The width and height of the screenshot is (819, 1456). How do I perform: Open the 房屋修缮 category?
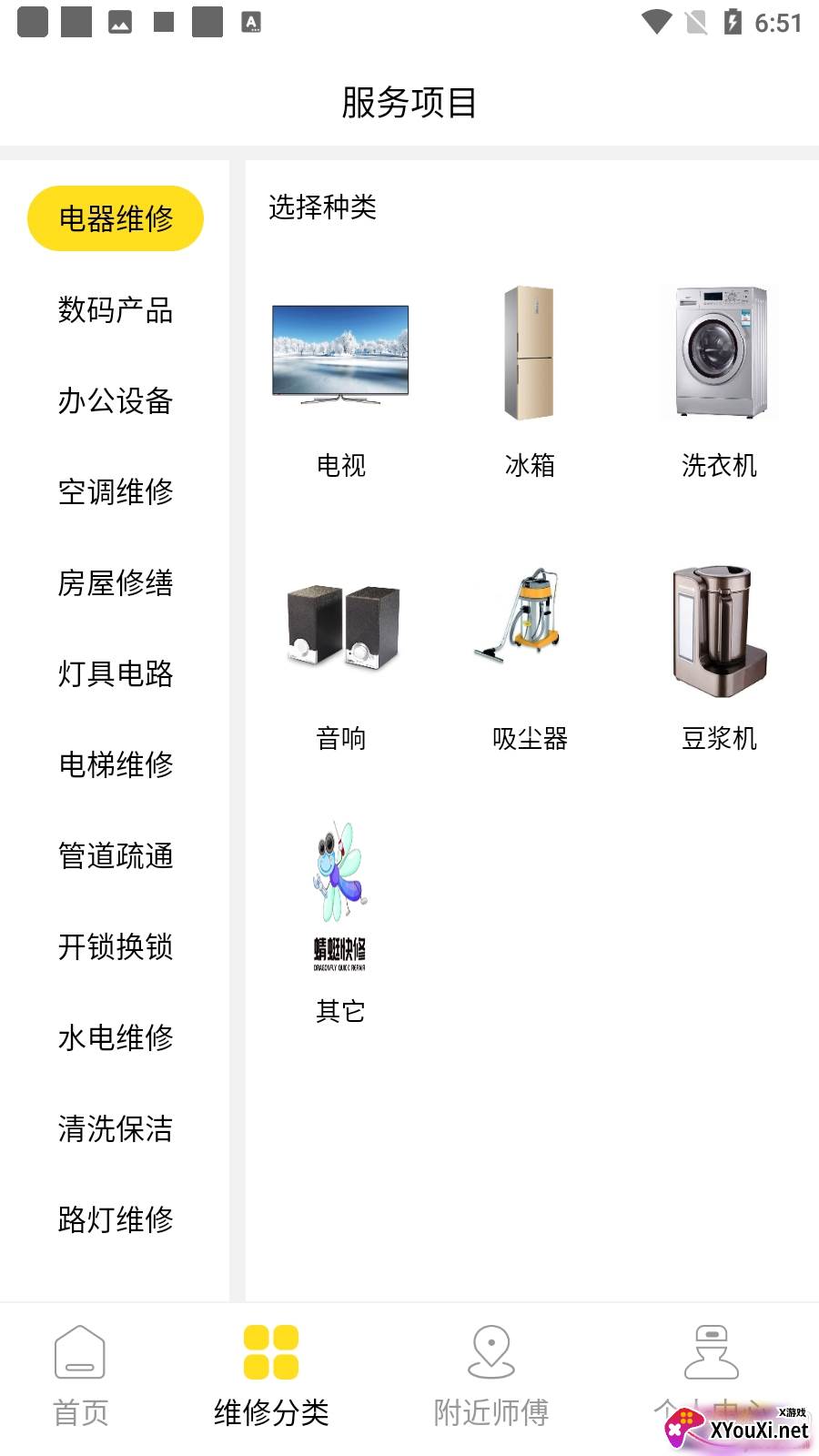[x=116, y=582]
